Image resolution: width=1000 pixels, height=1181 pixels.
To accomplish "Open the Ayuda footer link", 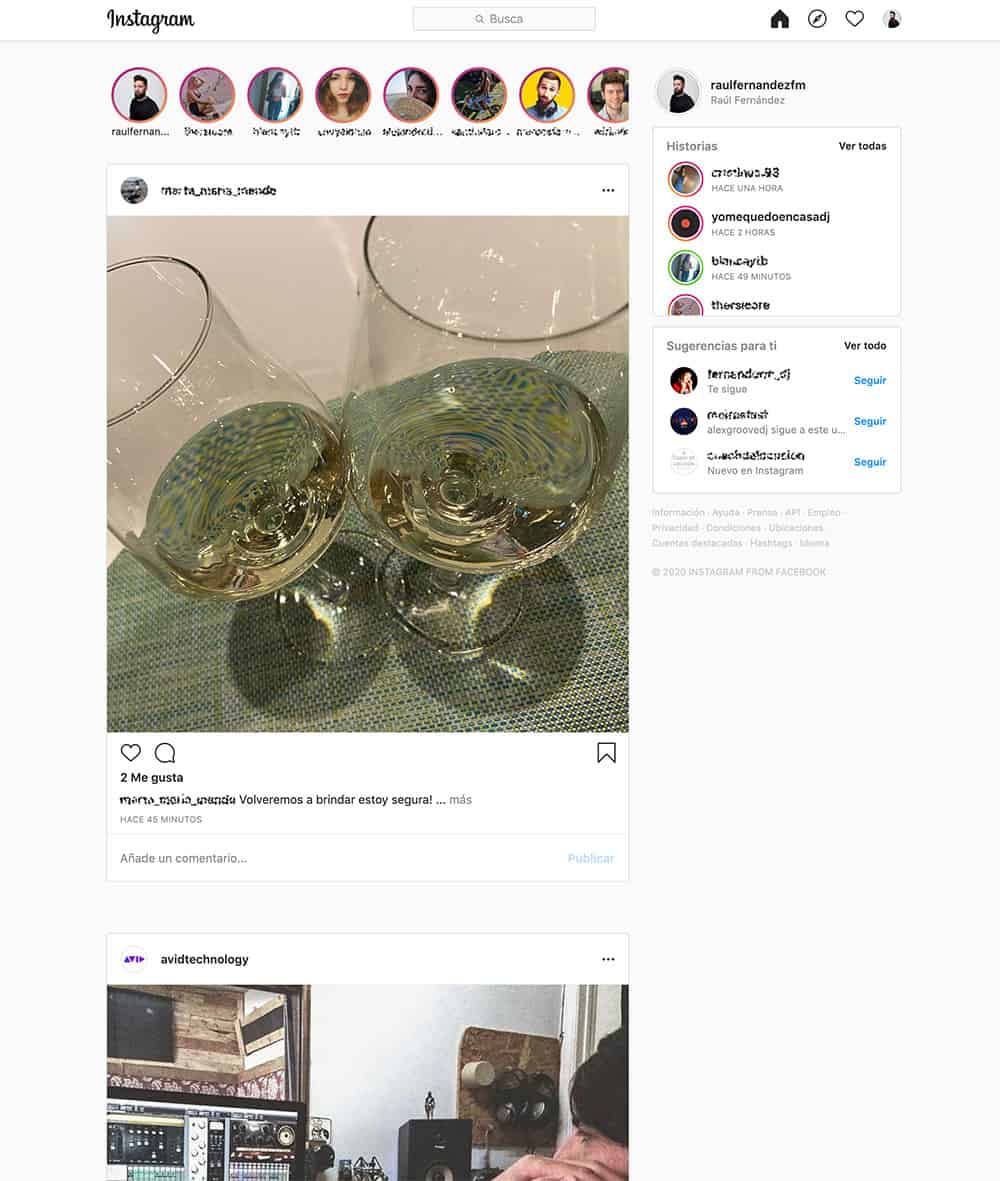I will point(725,513).
